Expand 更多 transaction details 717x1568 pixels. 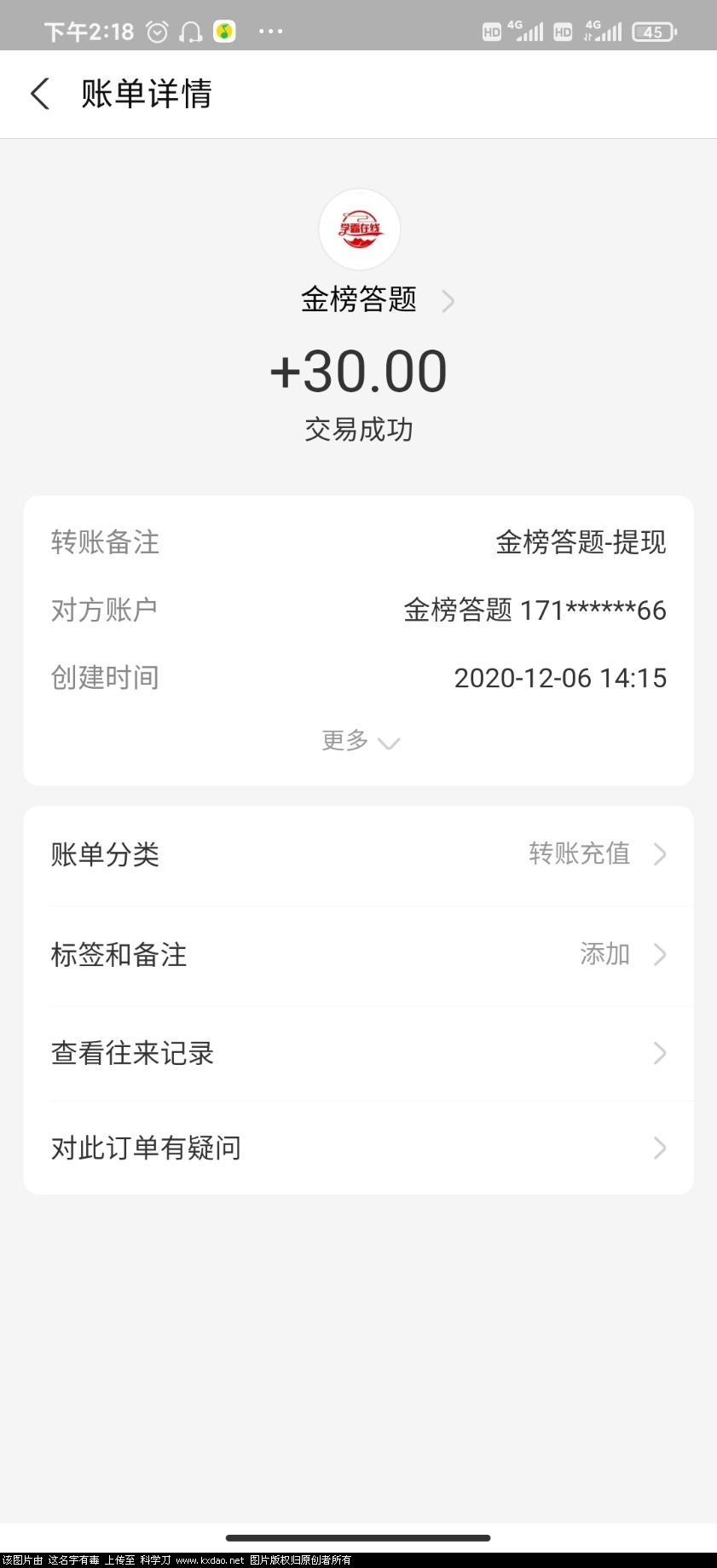pos(359,741)
